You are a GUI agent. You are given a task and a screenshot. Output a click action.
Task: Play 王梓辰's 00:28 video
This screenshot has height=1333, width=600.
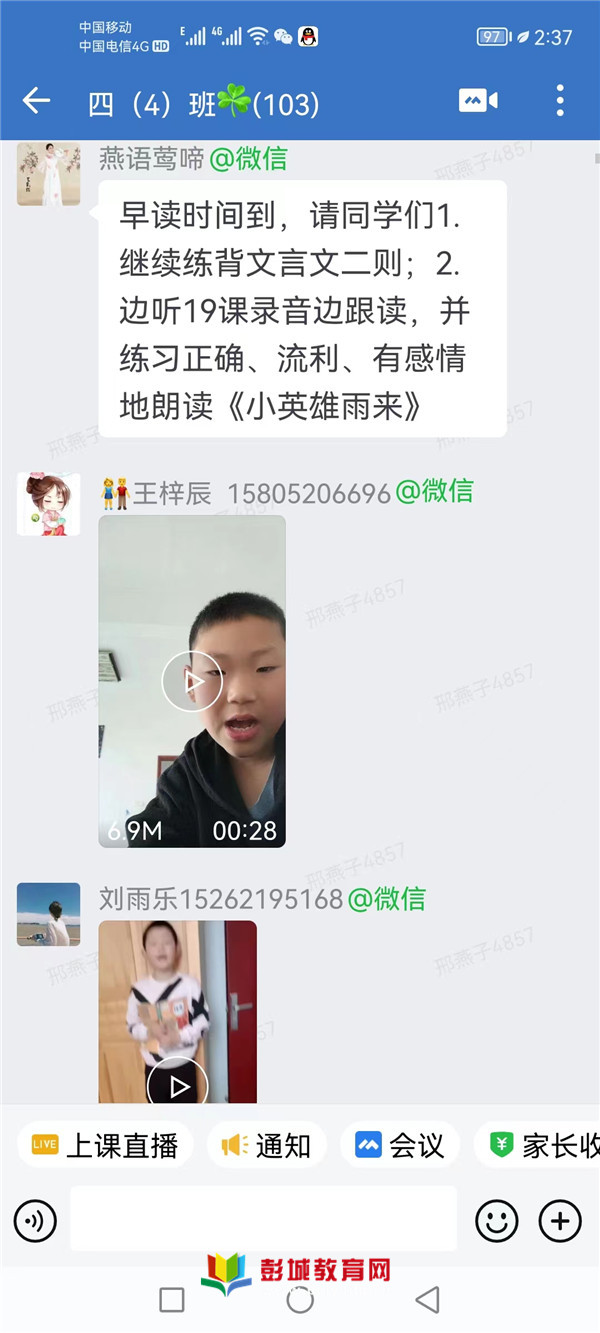pyautogui.click(x=192, y=681)
